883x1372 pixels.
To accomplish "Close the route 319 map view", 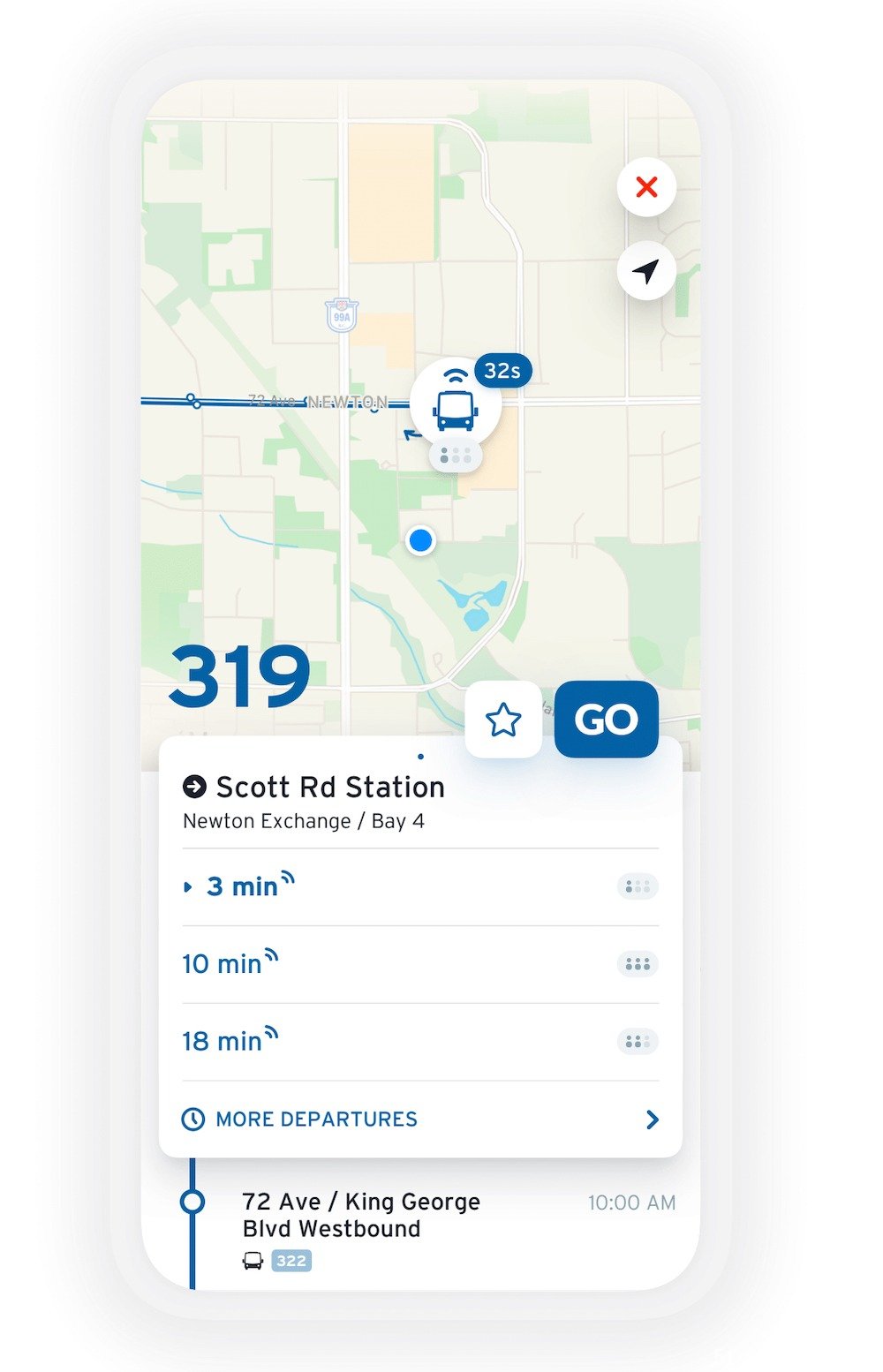I will tap(646, 187).
